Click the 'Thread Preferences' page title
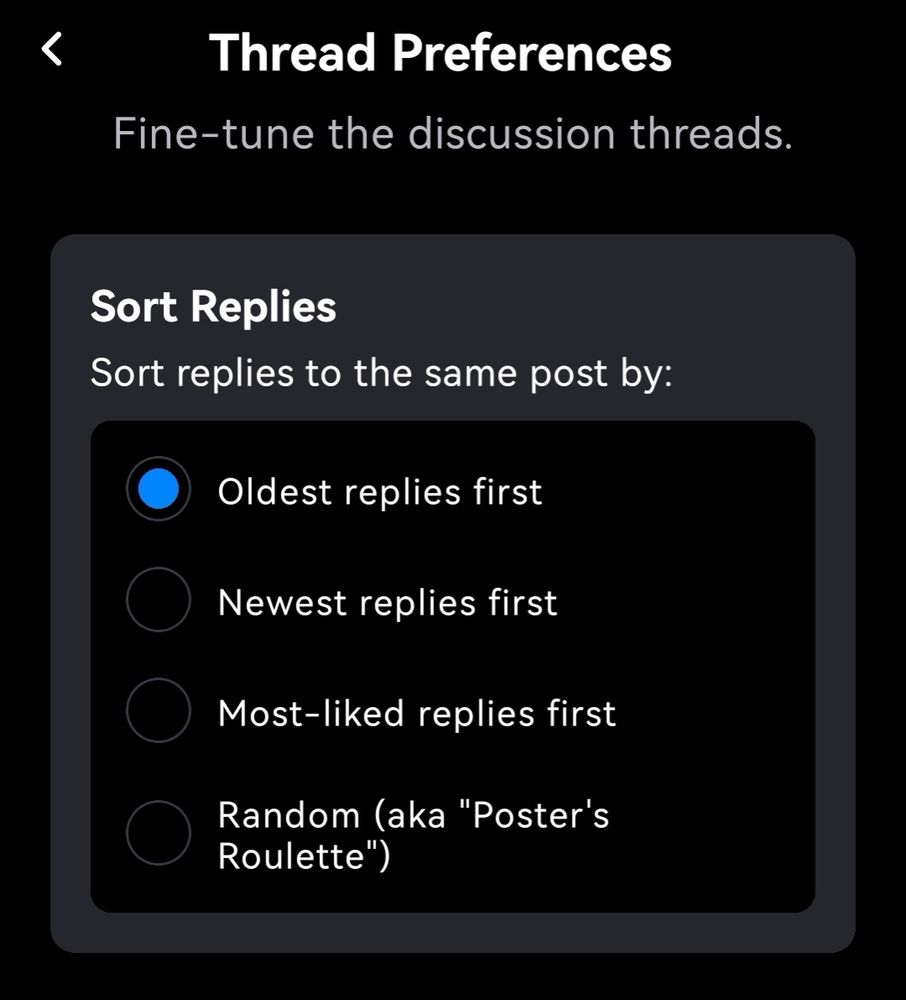The height and width of the screenshot is (1000, 906). (441, 52)
